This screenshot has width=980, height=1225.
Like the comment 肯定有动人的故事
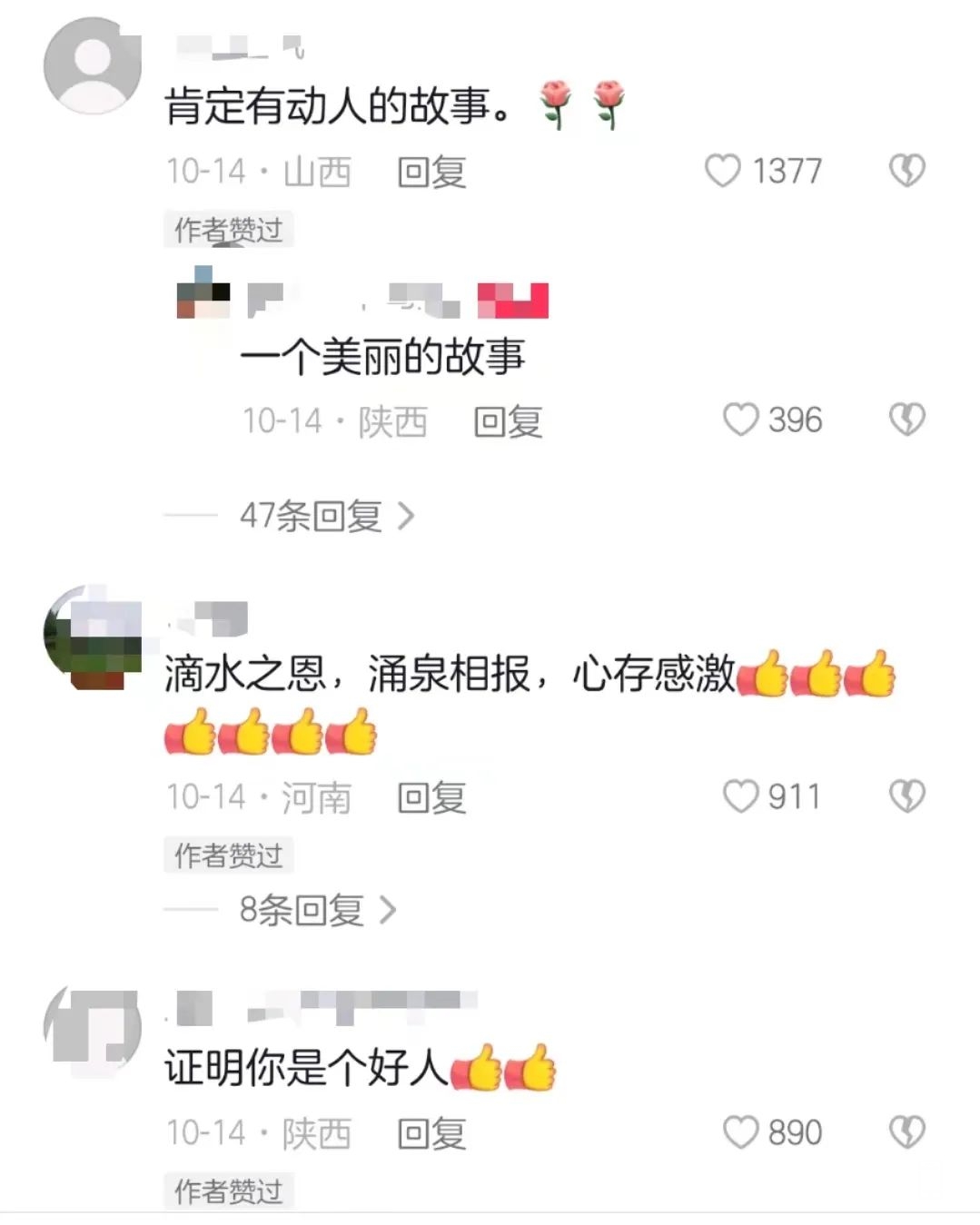click(723, 171)
